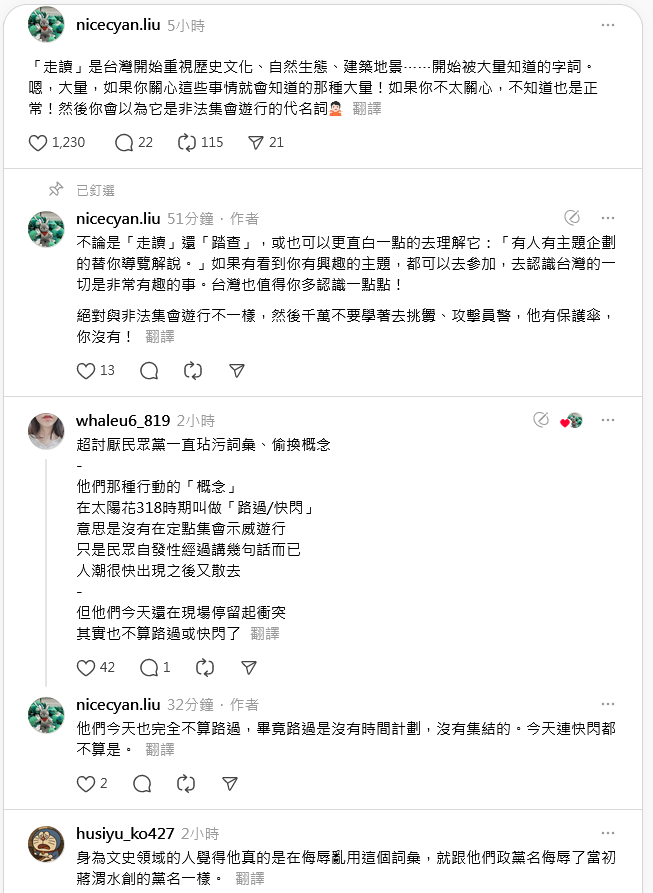The image size is (653, 893).
Task: Open overflow menu on the 5小時 post
Action: (608, 24)
